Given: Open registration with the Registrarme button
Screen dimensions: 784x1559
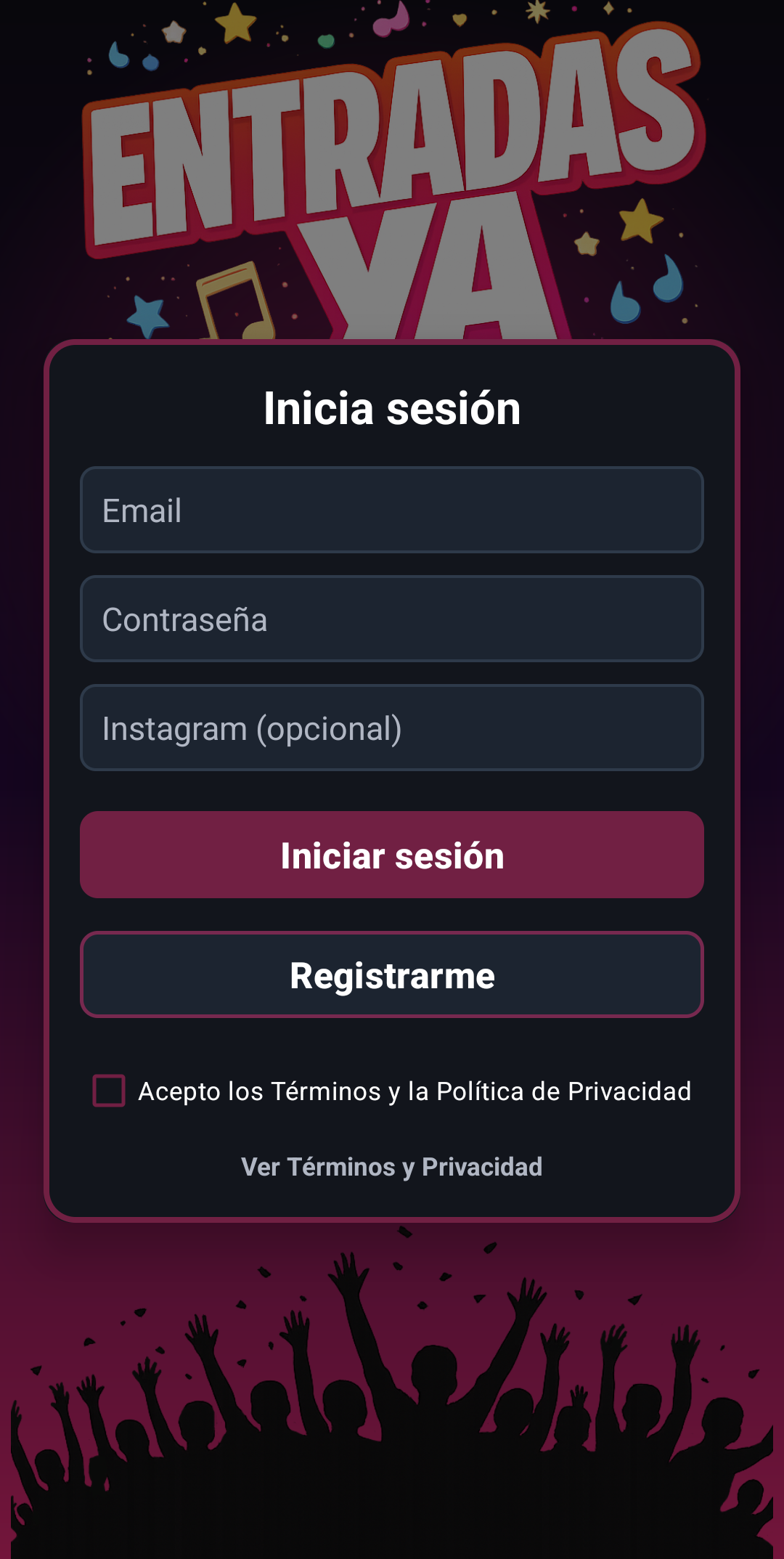Looking at the screenshot, I should click(392, 974).
